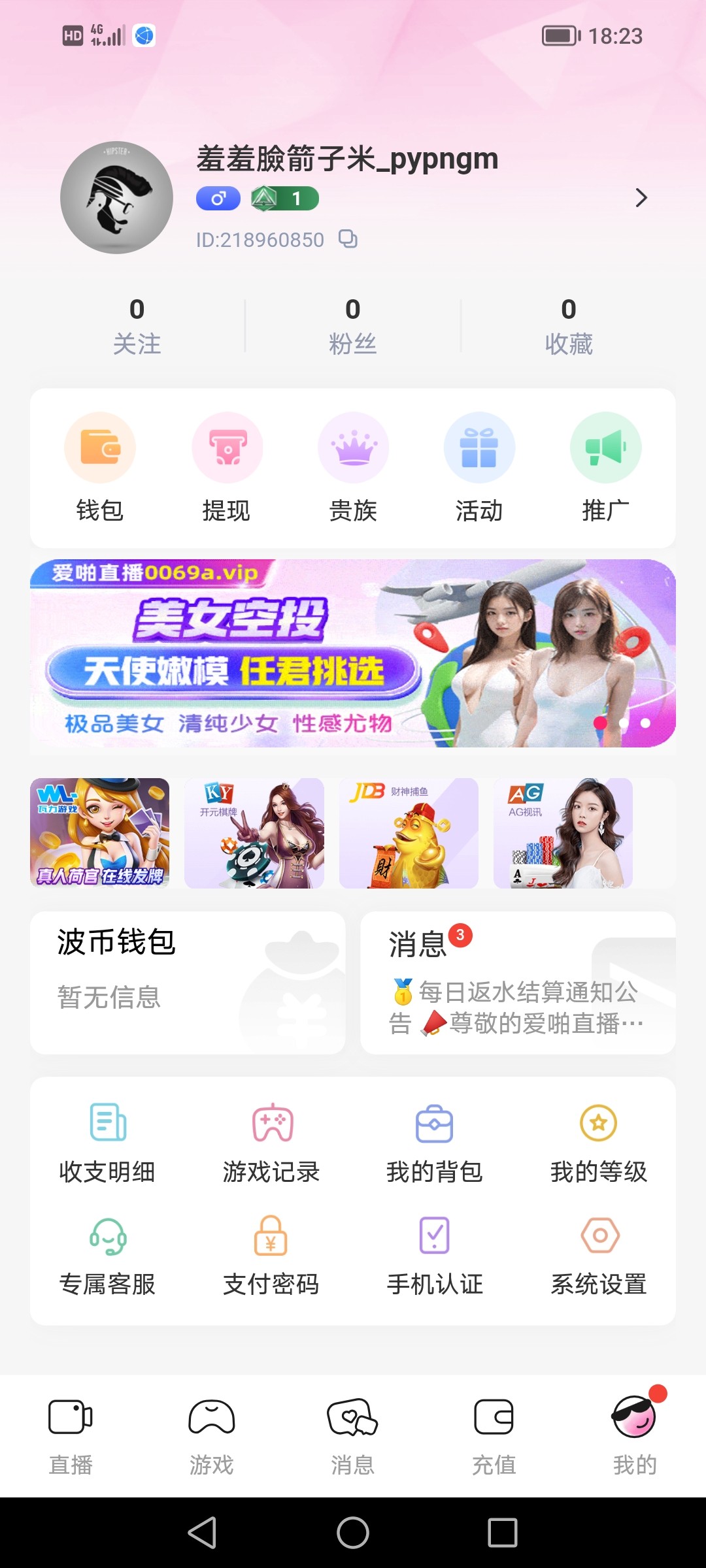Expand profile details via right arrow
This screenshot has height=1568, width=706.
(641, 197)
